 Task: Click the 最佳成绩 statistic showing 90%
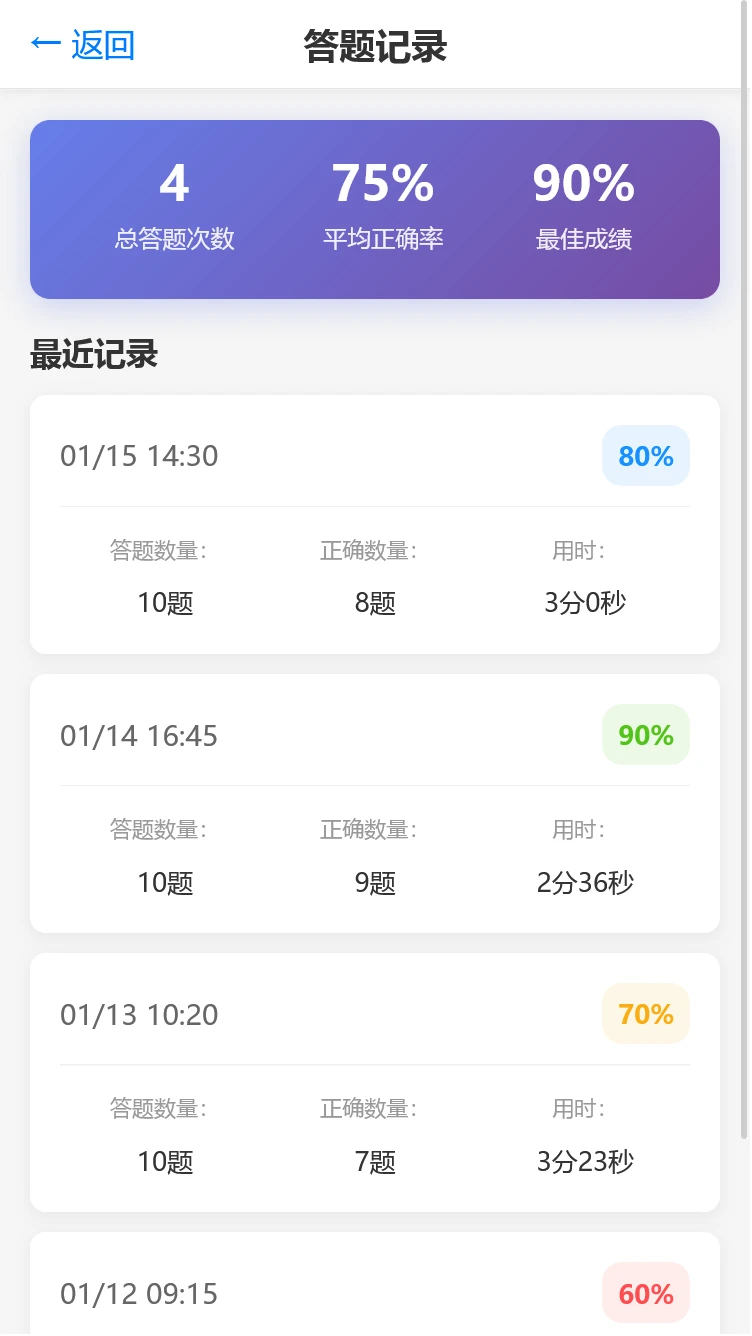coord(583,207)
